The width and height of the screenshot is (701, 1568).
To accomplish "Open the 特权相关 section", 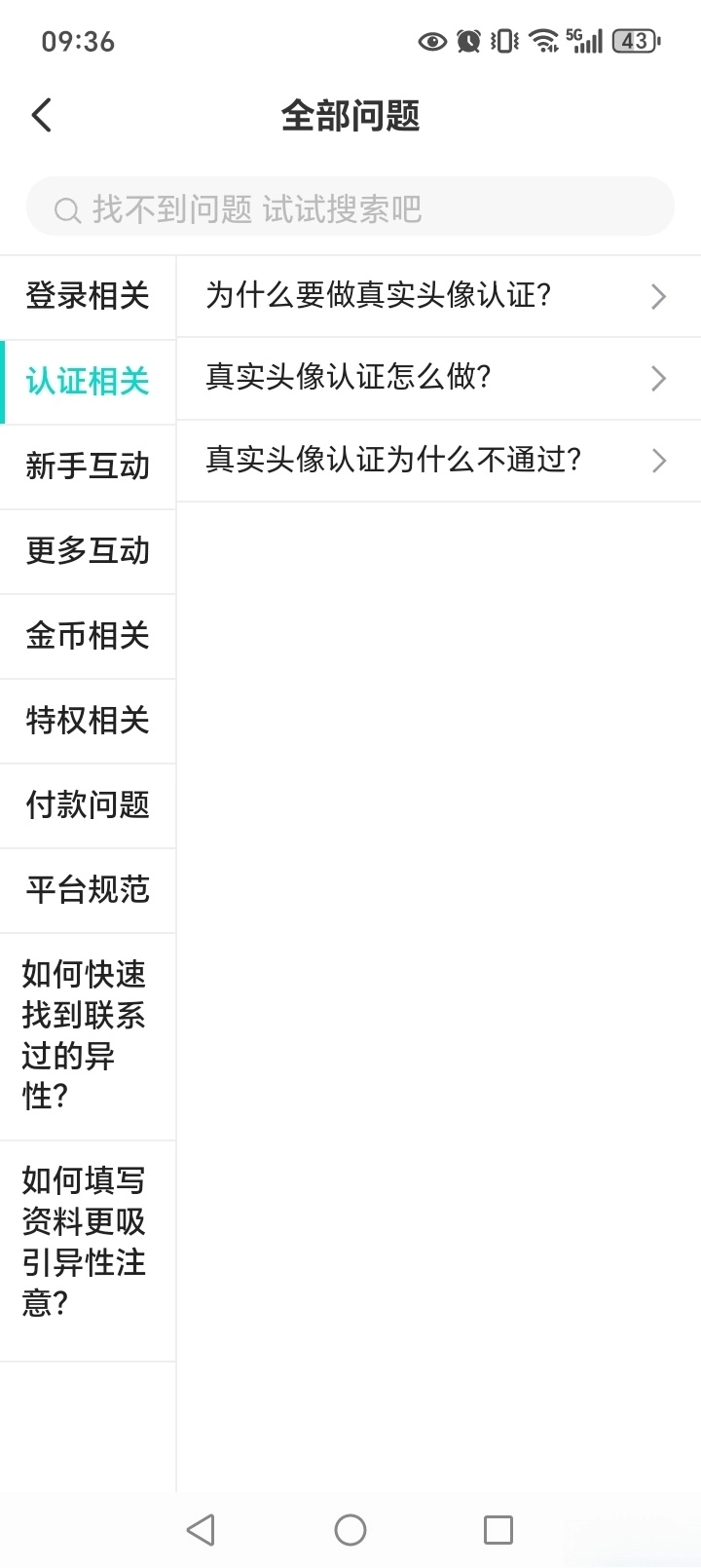I will point(88,721).
